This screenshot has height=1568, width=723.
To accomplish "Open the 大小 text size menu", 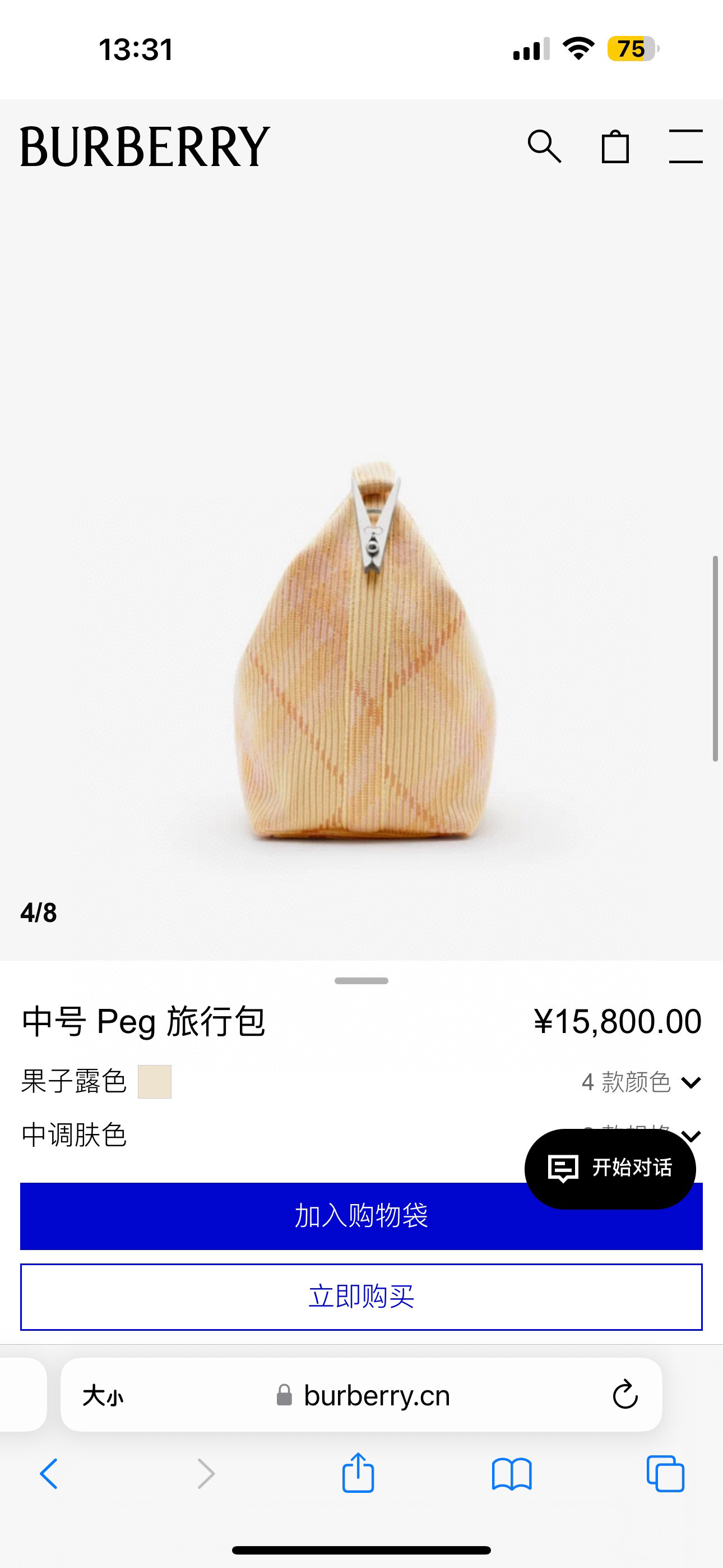I will [x=103, y=1395].
